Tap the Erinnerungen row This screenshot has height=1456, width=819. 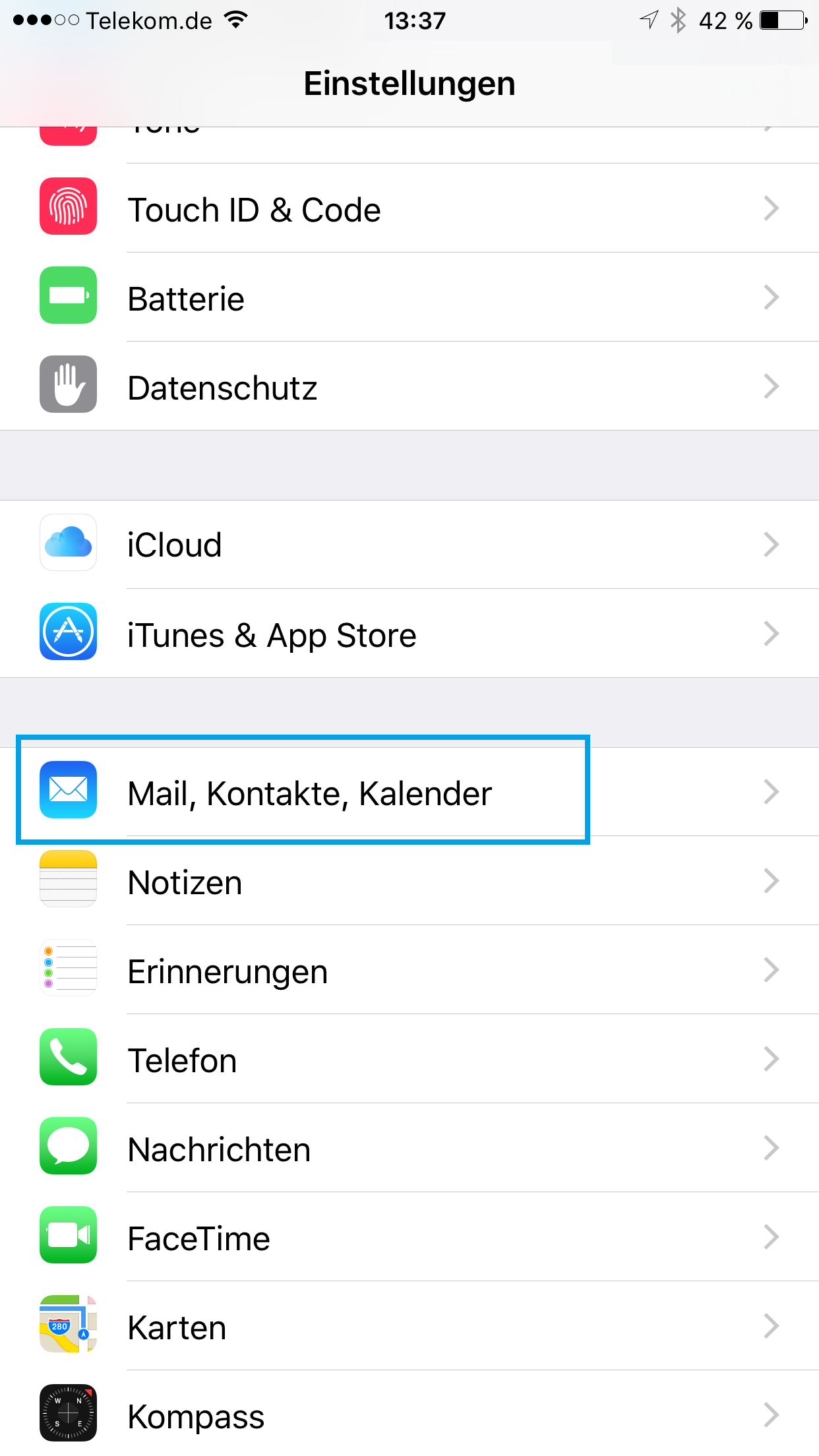tap(409, 970)
